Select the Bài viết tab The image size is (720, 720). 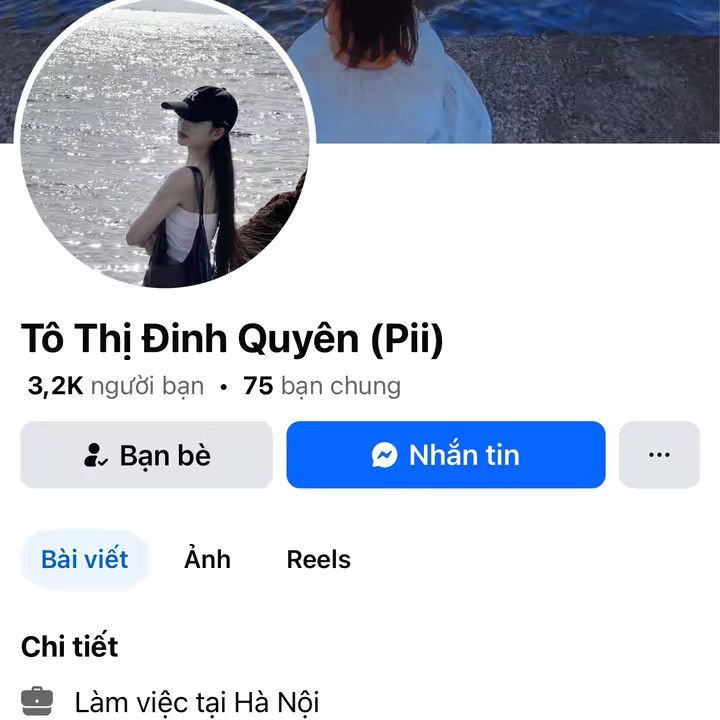pyautogui.click(x=85, y=559)
